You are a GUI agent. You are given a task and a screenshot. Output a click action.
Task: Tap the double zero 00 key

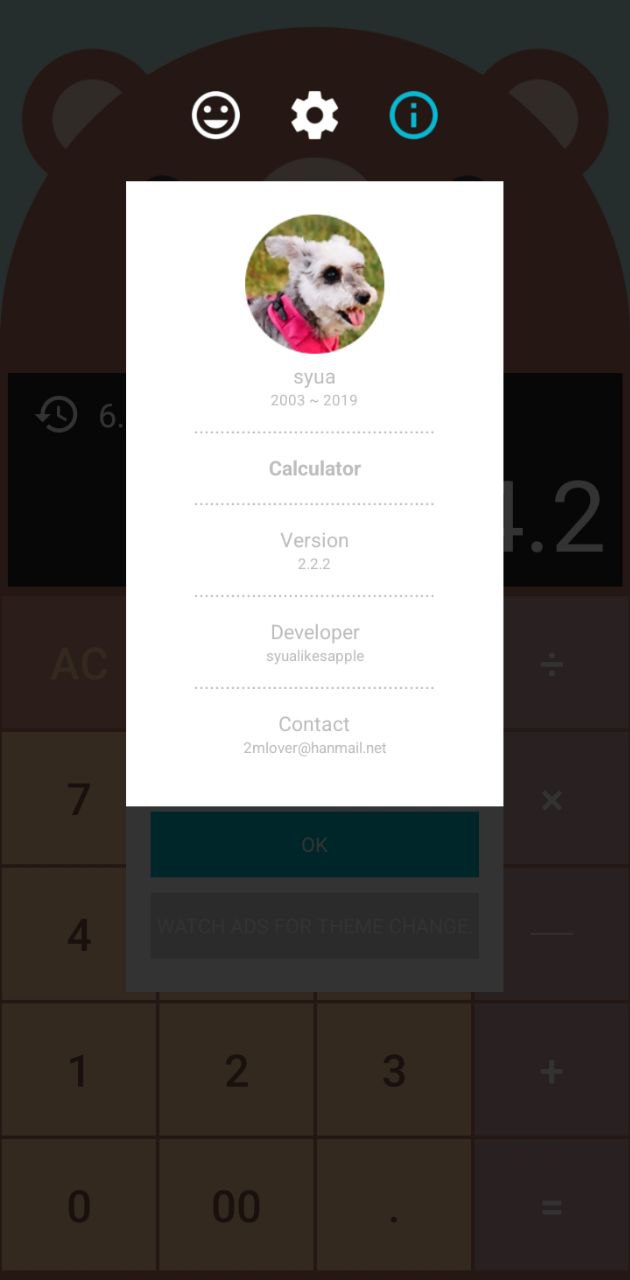click(x=237, y=1207)
